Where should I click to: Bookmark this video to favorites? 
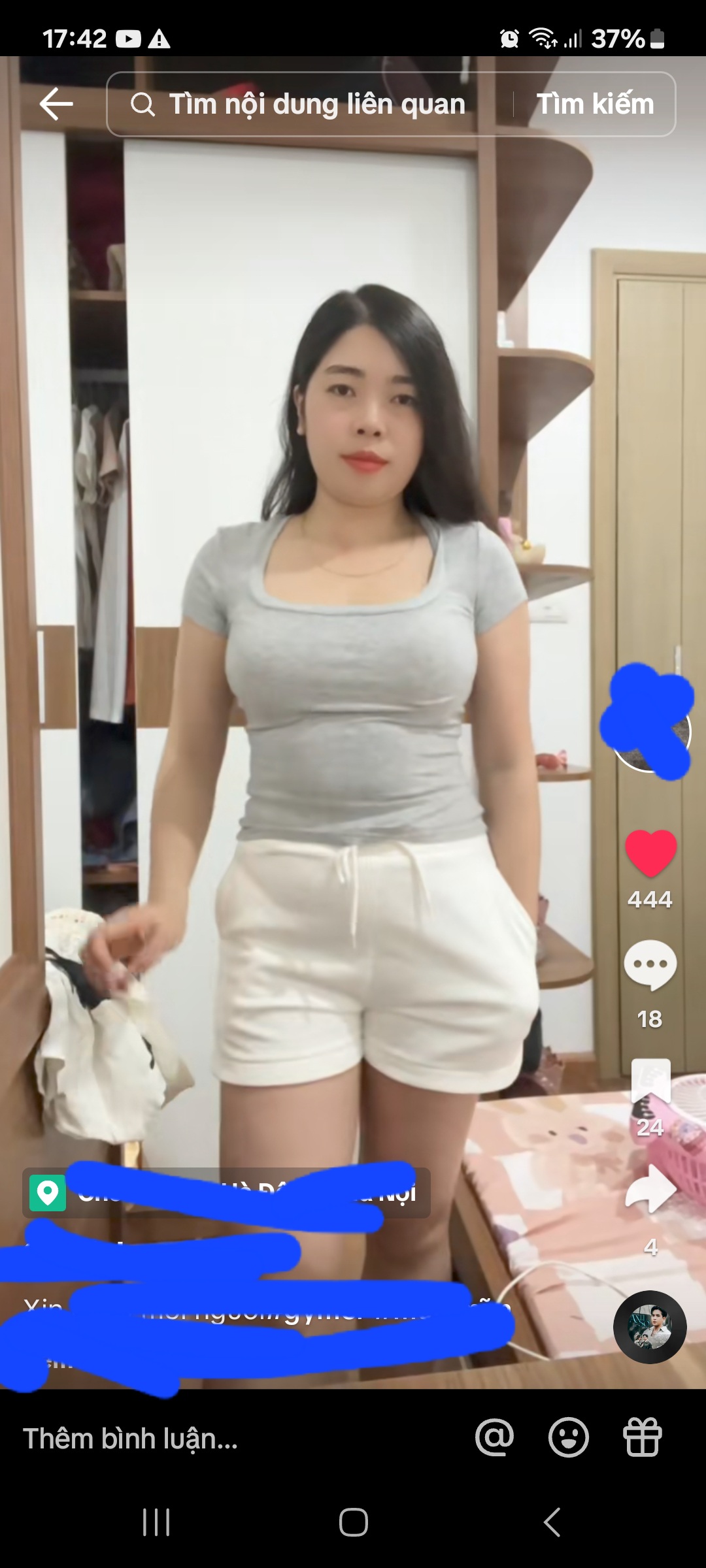pos(650,1081)
